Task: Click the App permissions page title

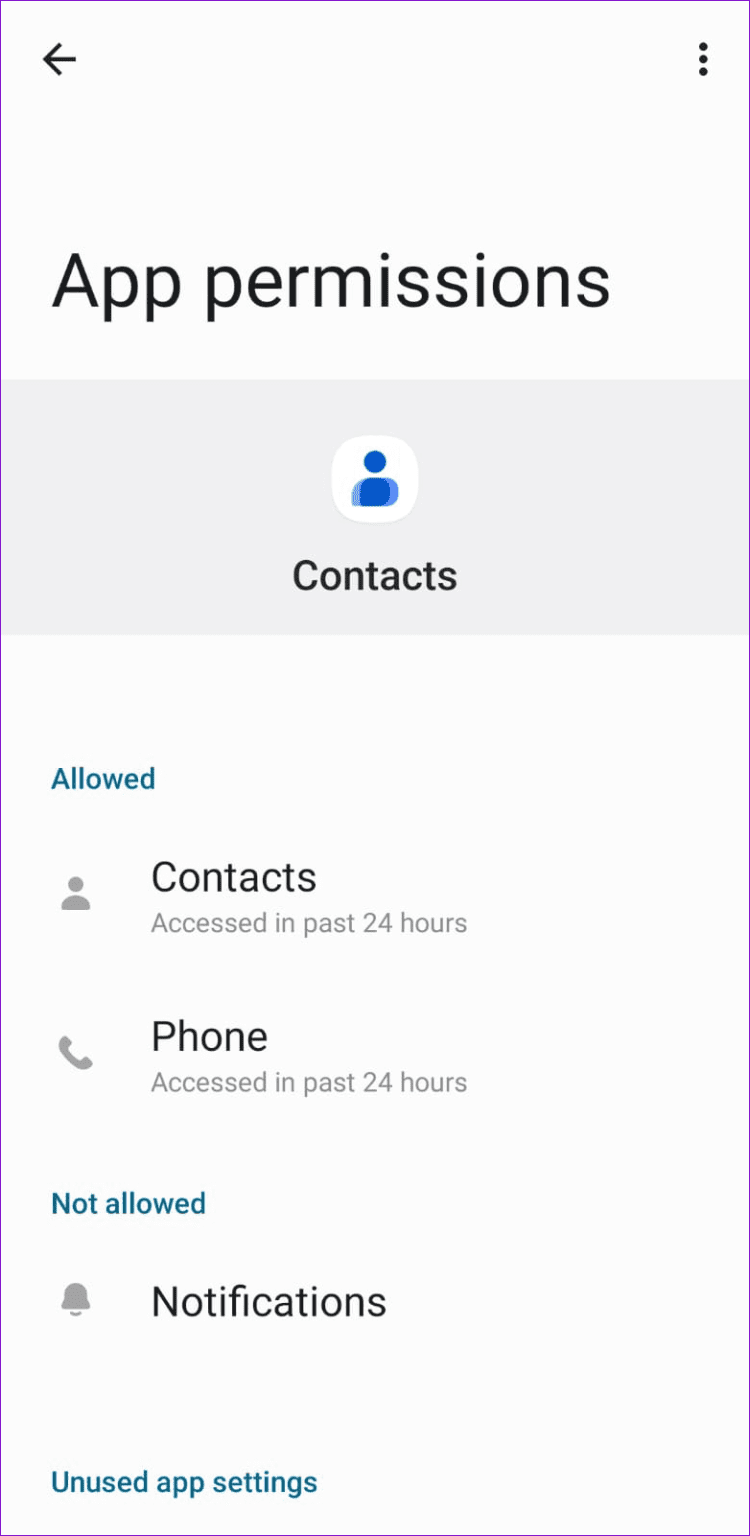Action: tap(332, 281)
